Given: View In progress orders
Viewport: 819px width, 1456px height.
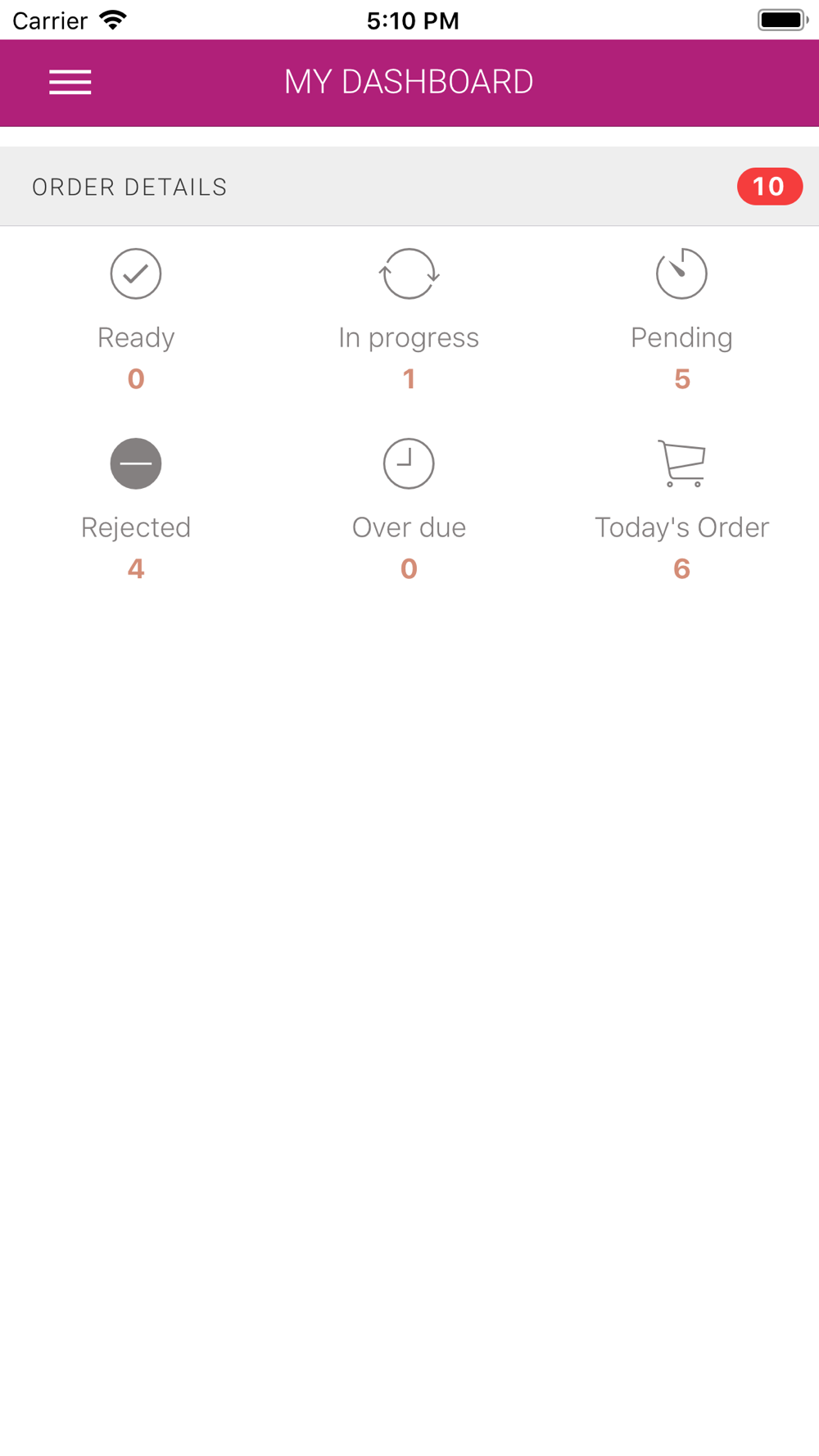Looking at the screenshot, I should coord(409,320).
